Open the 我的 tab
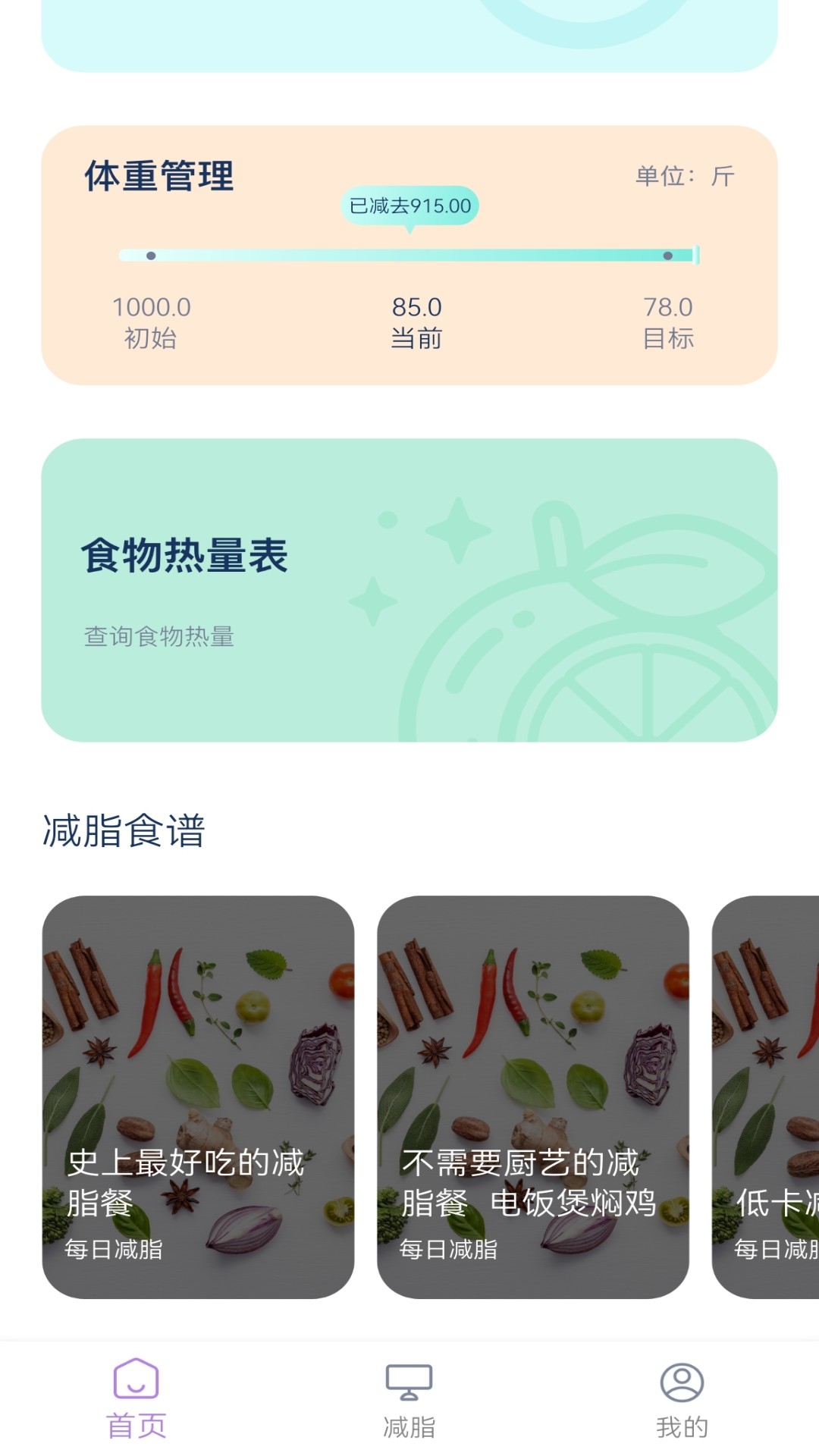This screenshot has width=819, height=1456. tap(681, 1418)
